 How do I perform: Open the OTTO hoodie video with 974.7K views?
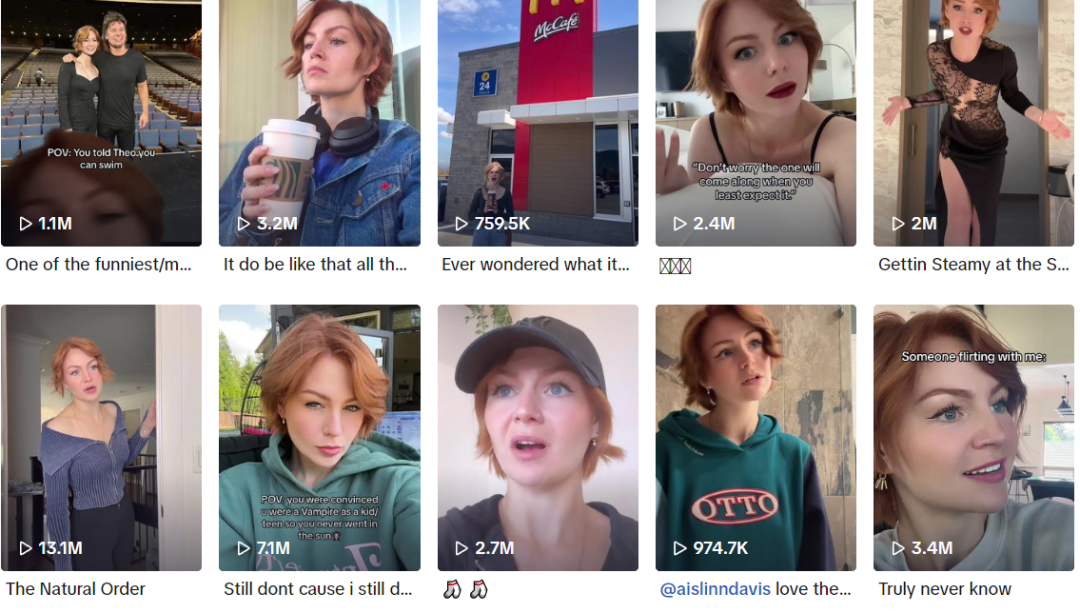(755, 437)
